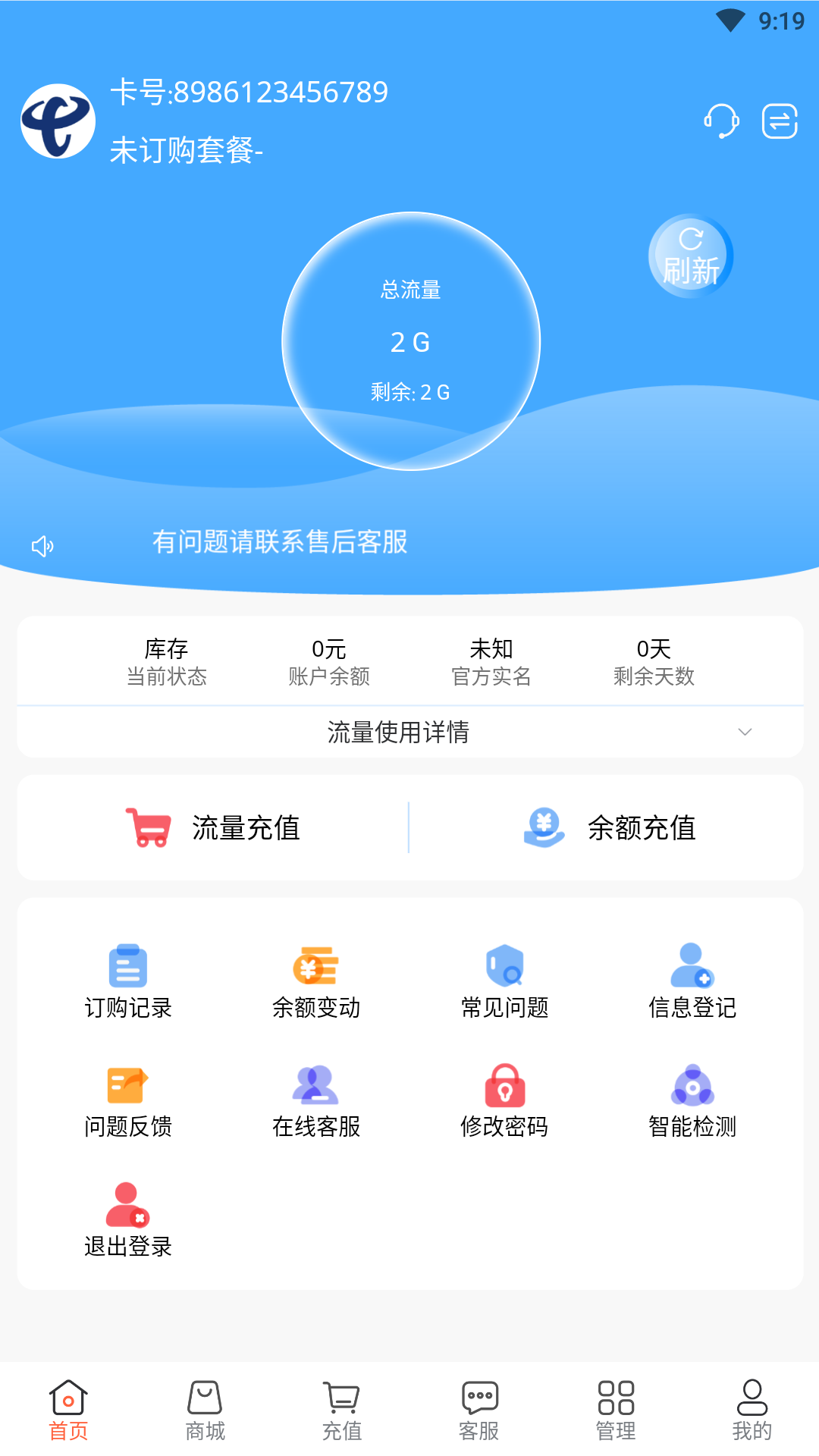Switch to the 管理 tab
Screen dimensions: 819x1456
615,1410
